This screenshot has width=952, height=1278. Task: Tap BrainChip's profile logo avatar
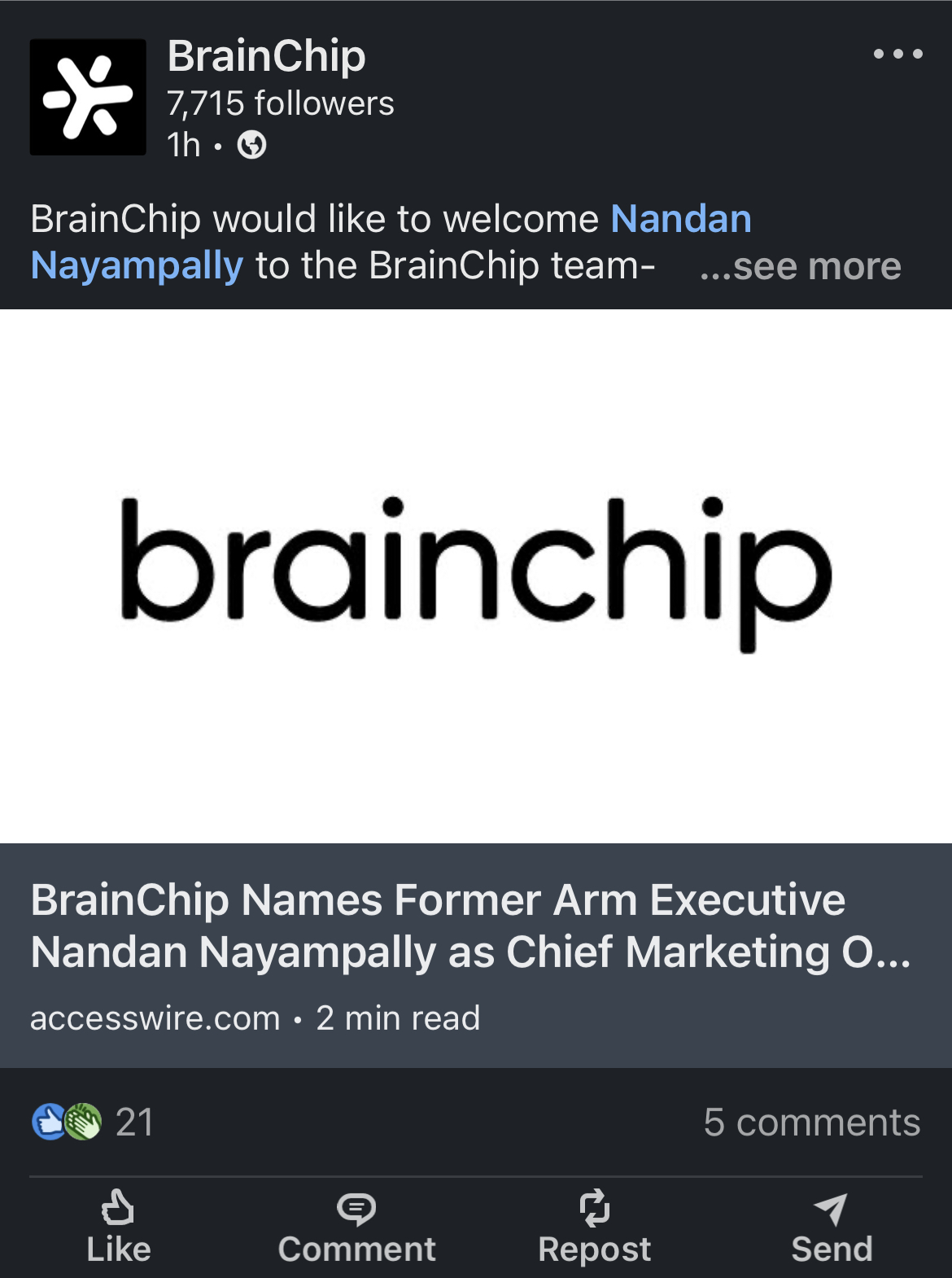point(88,97)
